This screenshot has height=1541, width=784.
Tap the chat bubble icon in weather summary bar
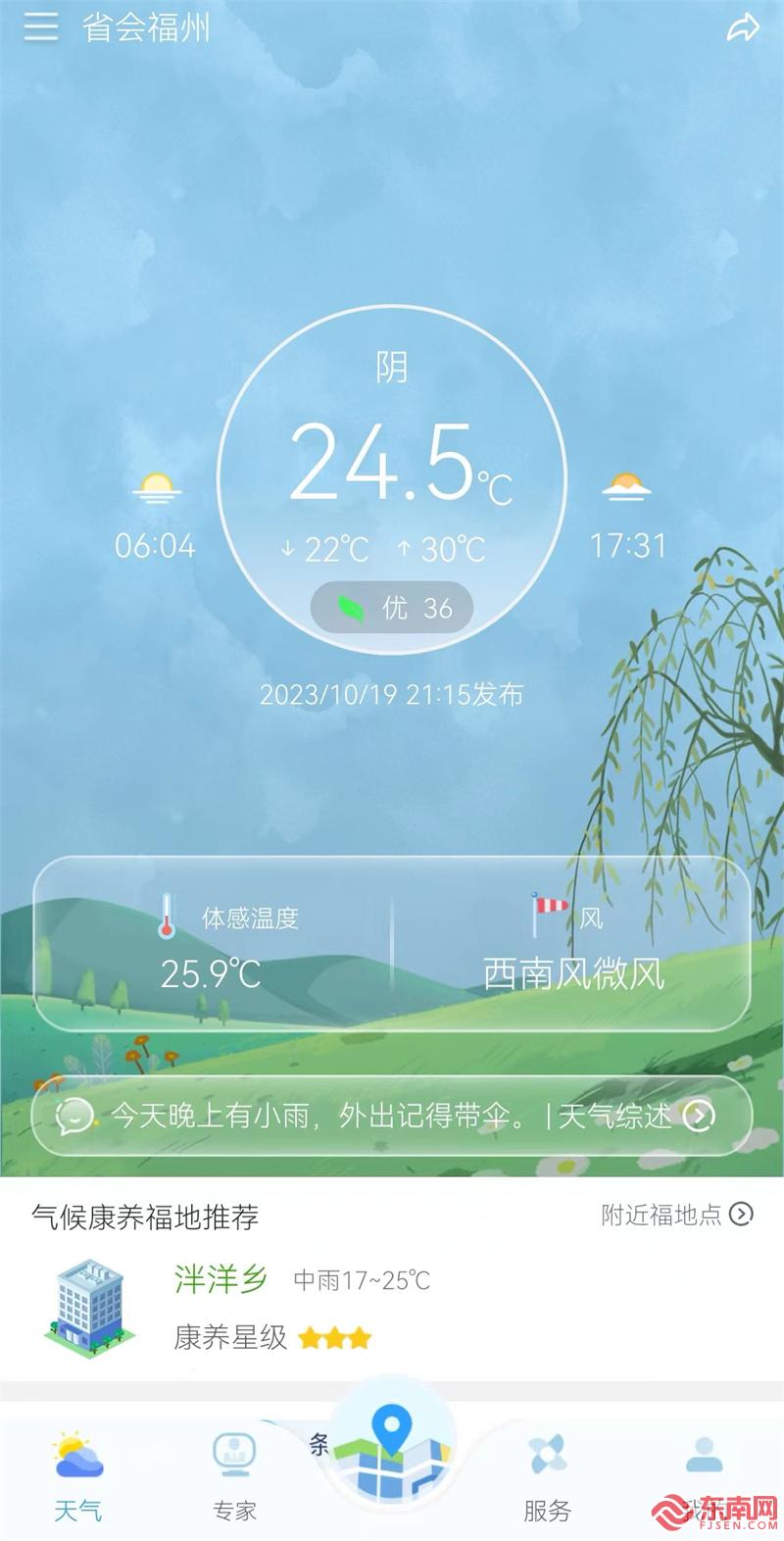[x=76, y=1115]
